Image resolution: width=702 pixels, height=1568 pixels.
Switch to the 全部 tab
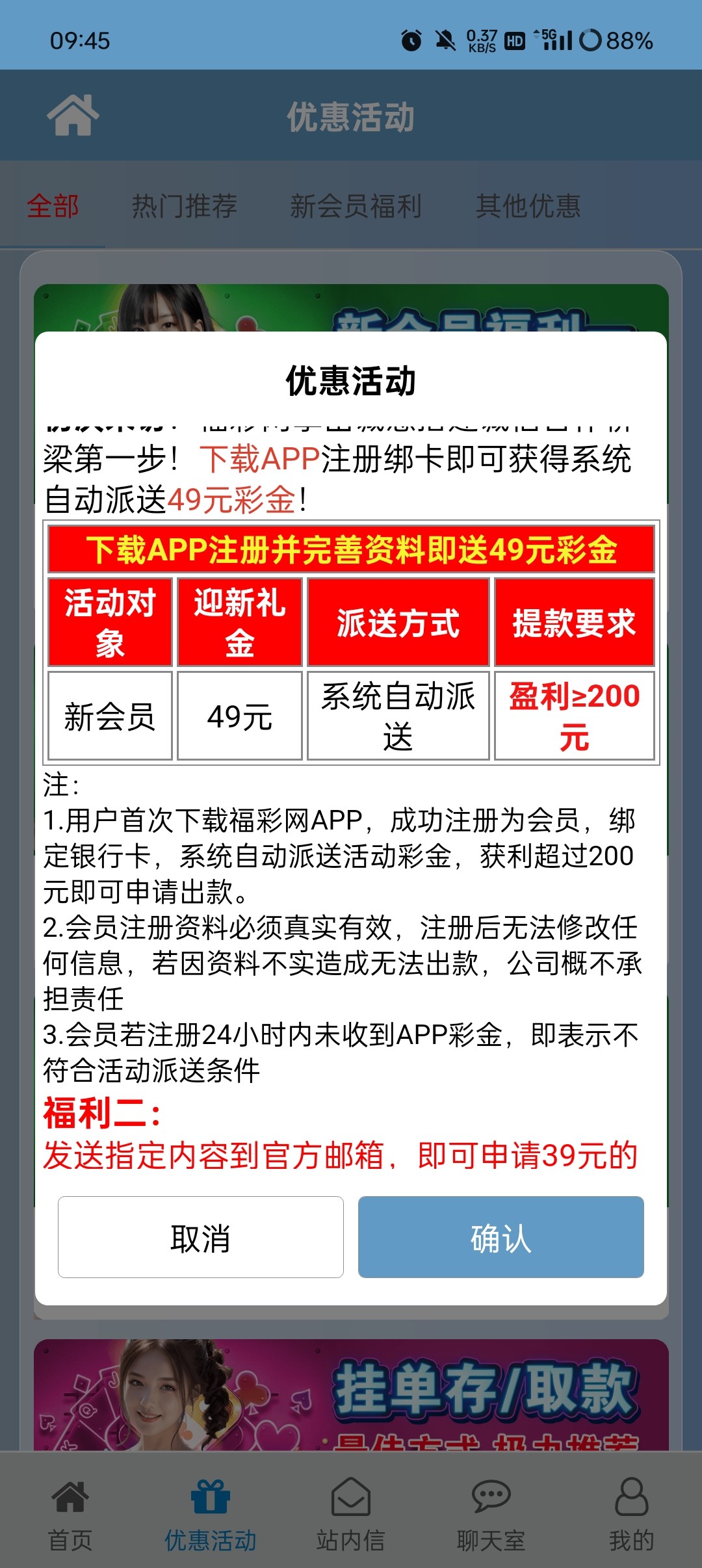pyautogui.click(x=53, y=205)
